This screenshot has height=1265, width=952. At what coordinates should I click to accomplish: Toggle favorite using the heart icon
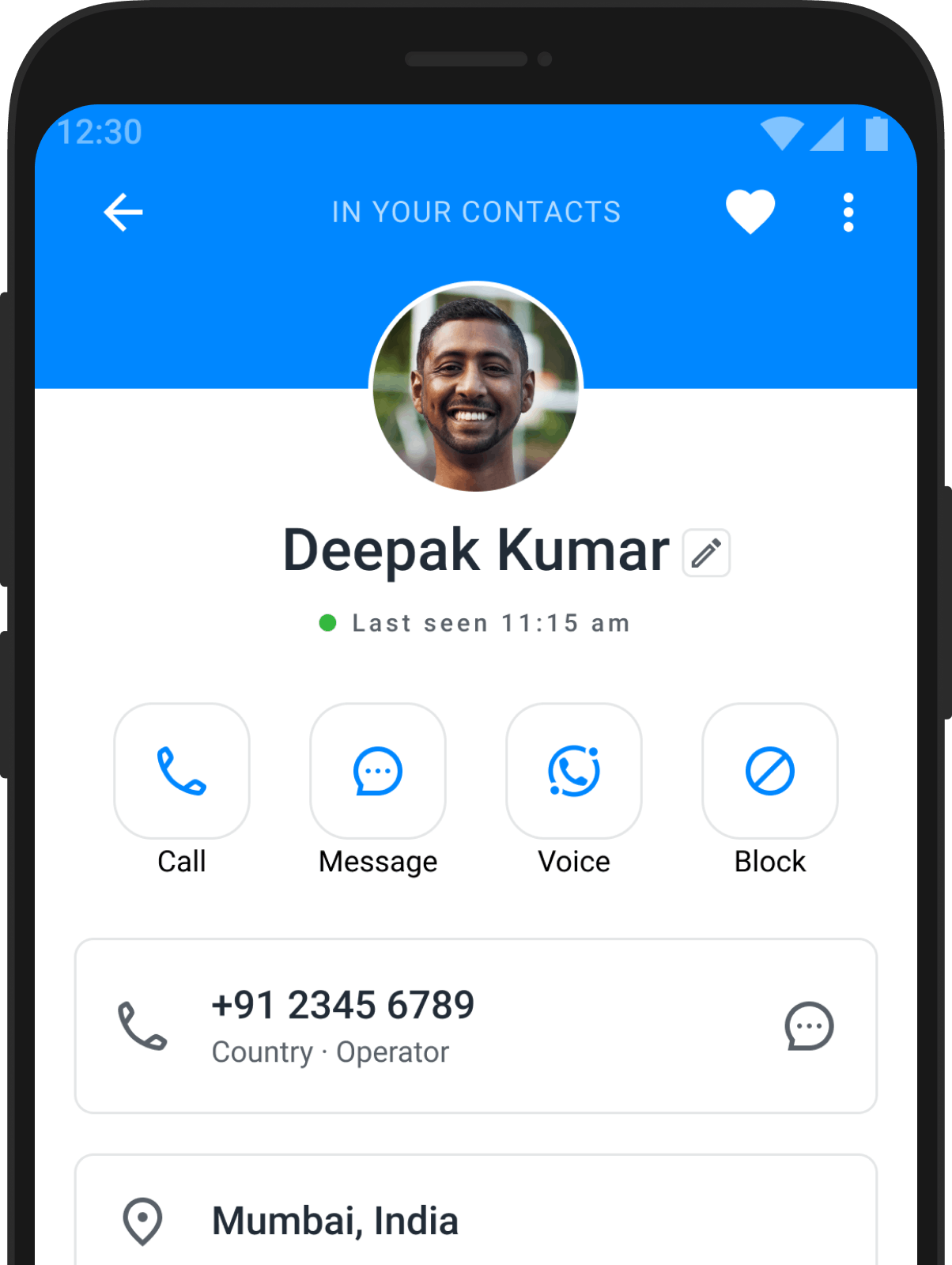(750, 211)
